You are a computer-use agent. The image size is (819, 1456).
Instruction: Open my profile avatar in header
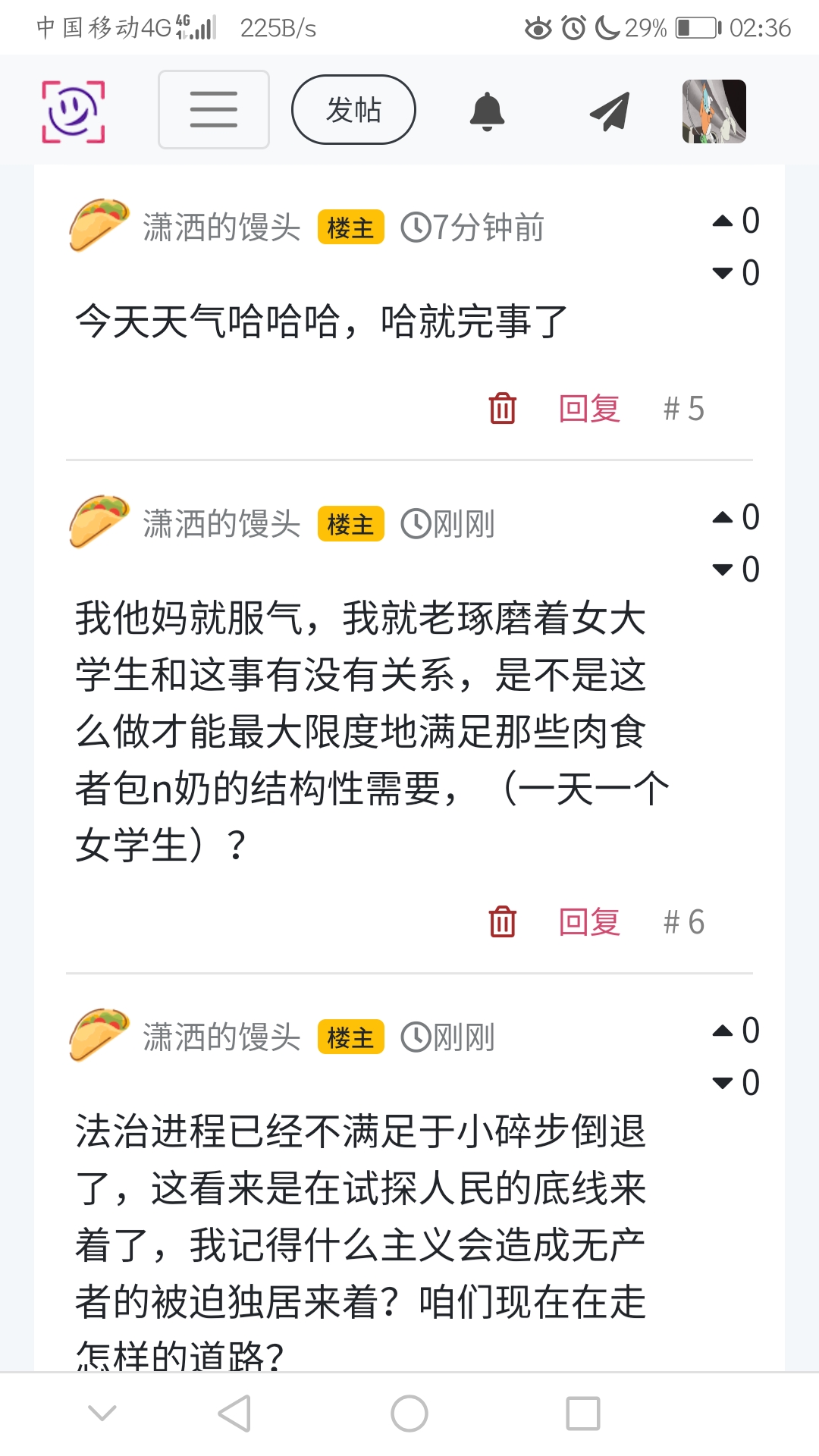pos(714,111)
